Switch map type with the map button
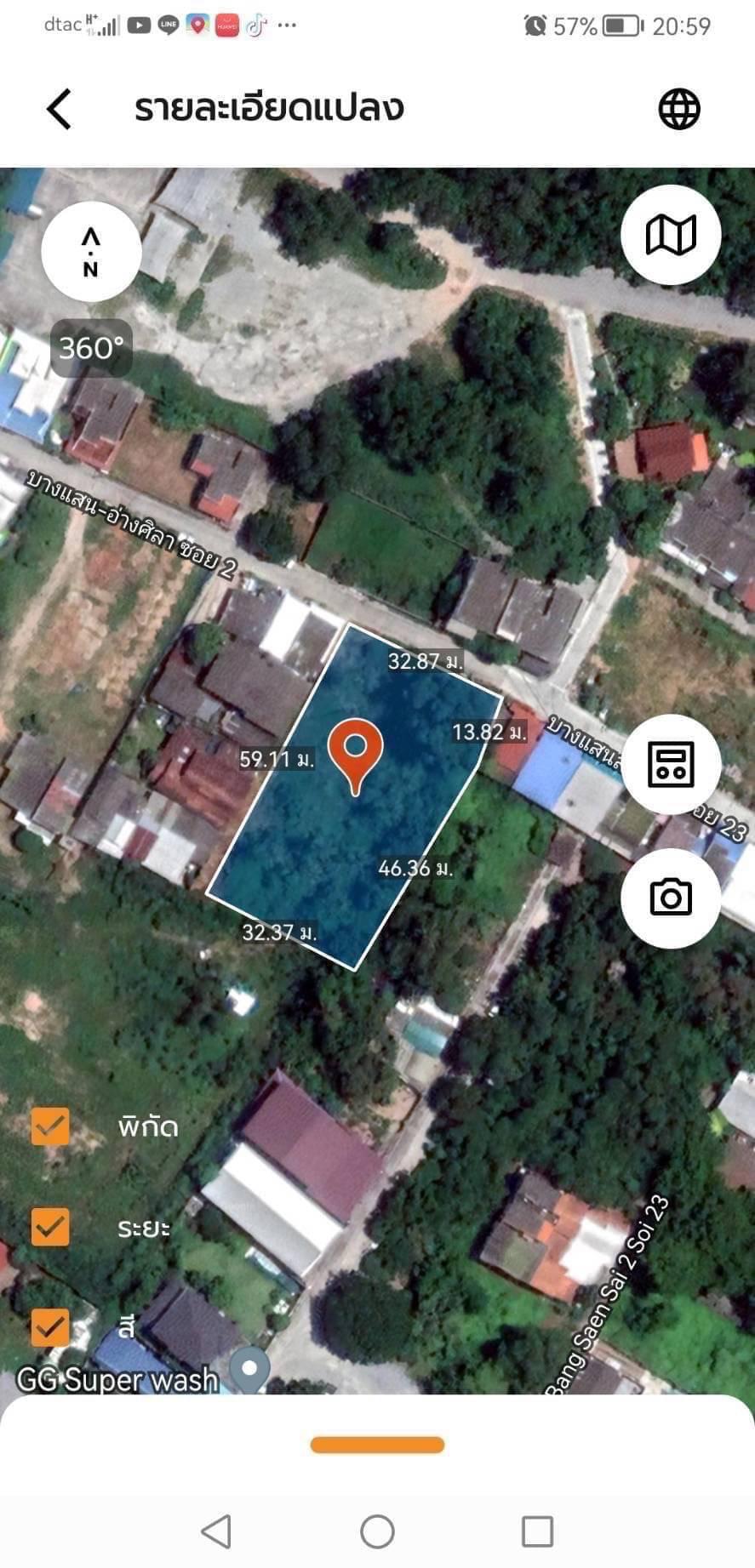Screen dimensions: 755x1568 pos(671,235)
